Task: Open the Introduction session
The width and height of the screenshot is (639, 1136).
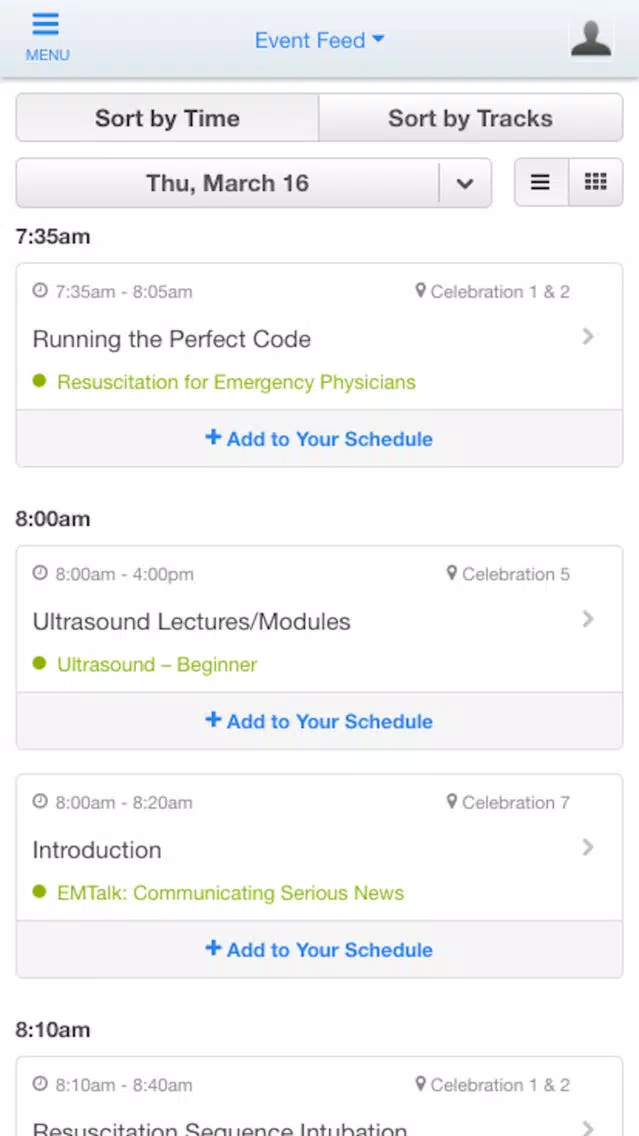Action: 97,849
